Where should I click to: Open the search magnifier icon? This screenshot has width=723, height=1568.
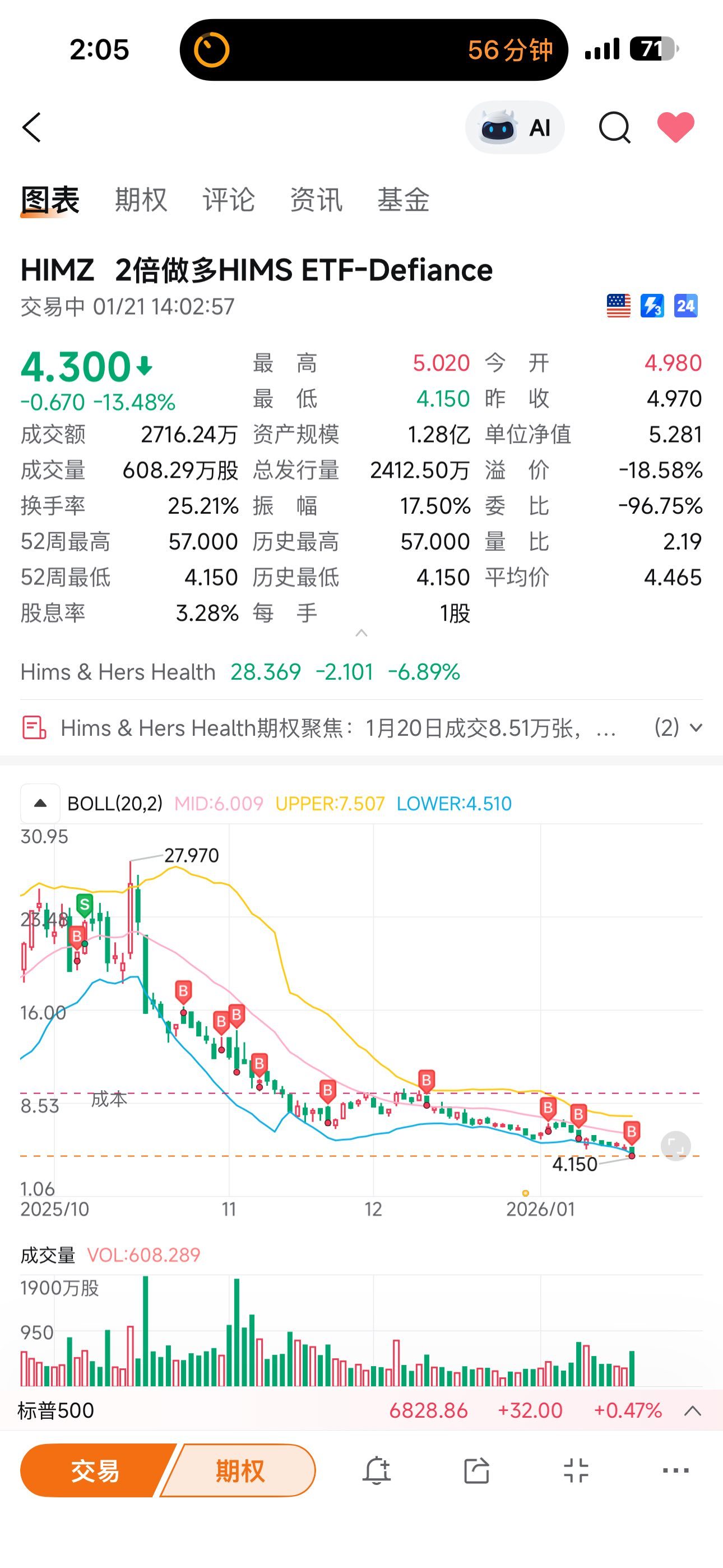[614, 127]
